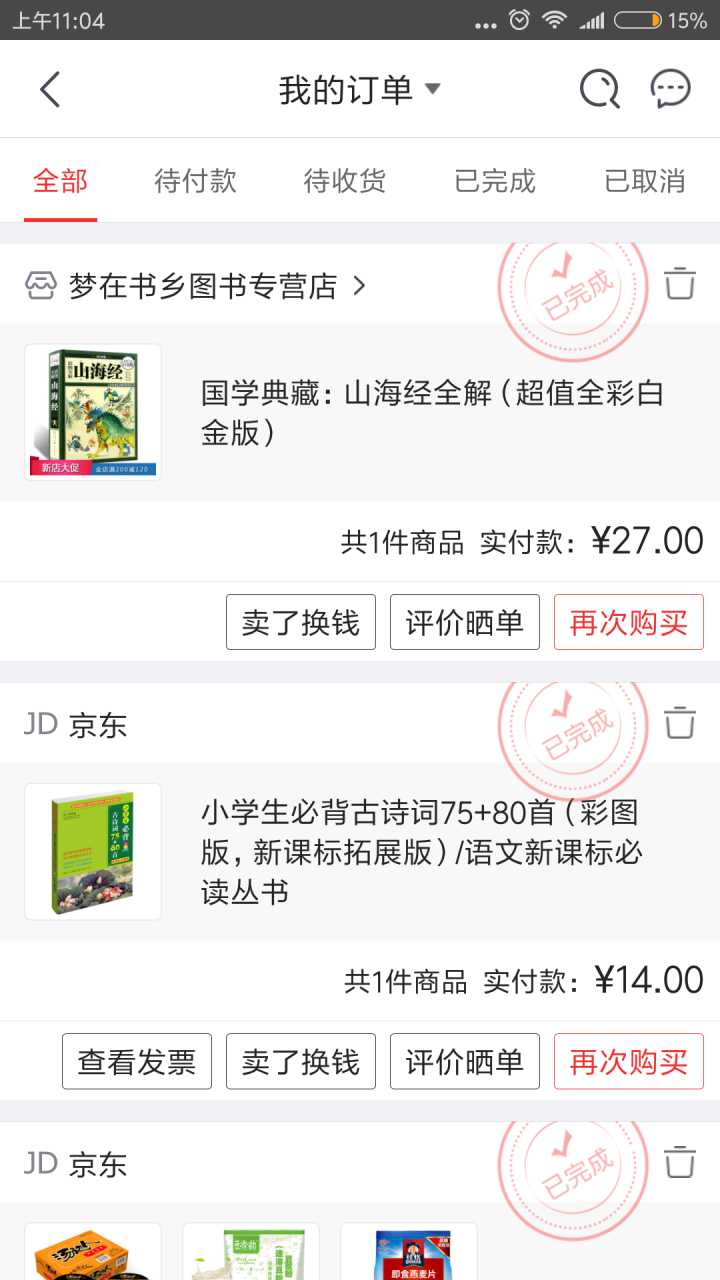View the 已取消 tab
The image size is (720, 1280).
coord(645,181)
